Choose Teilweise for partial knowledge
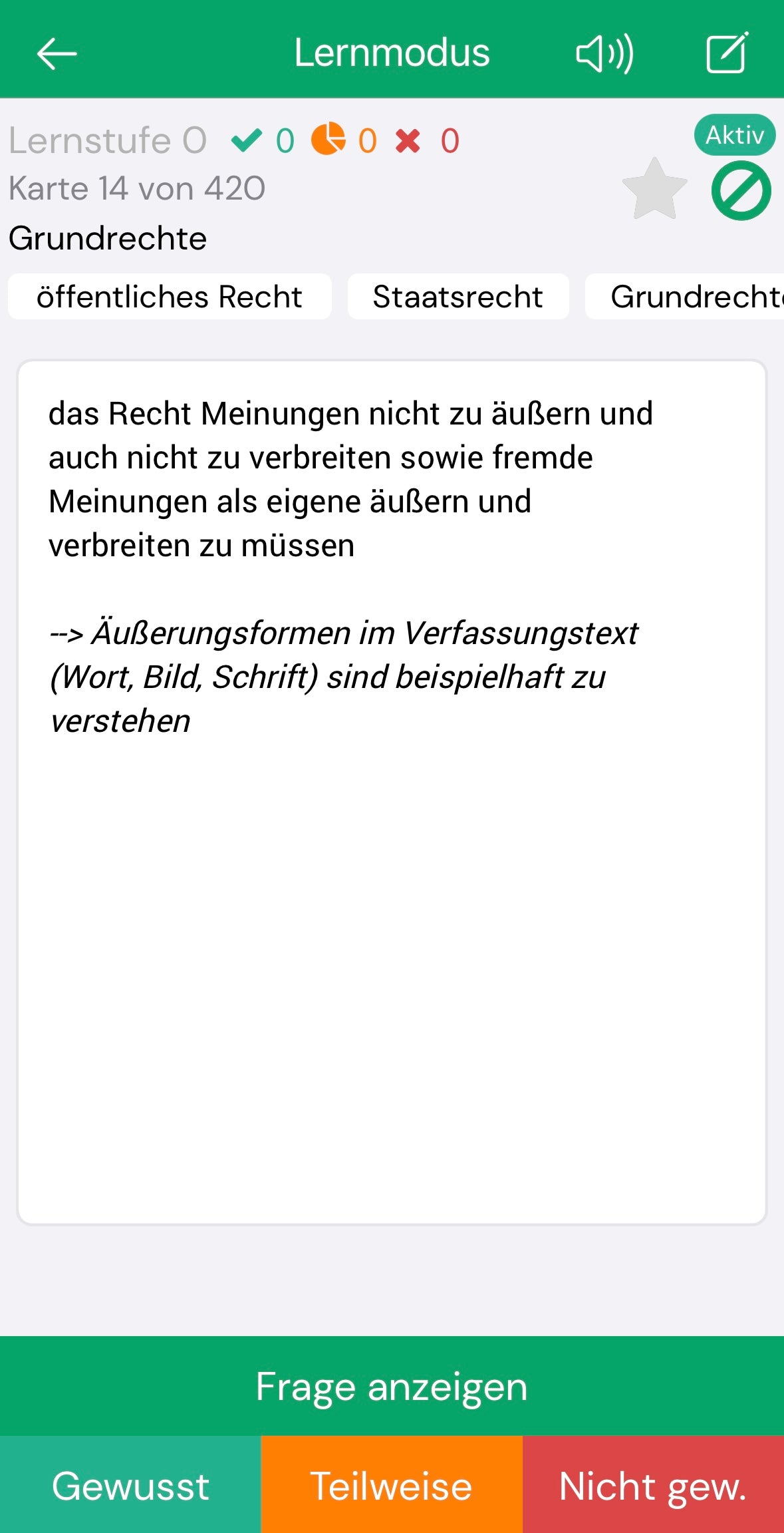Screen dimensions: 784x1533 [392, 1486]
